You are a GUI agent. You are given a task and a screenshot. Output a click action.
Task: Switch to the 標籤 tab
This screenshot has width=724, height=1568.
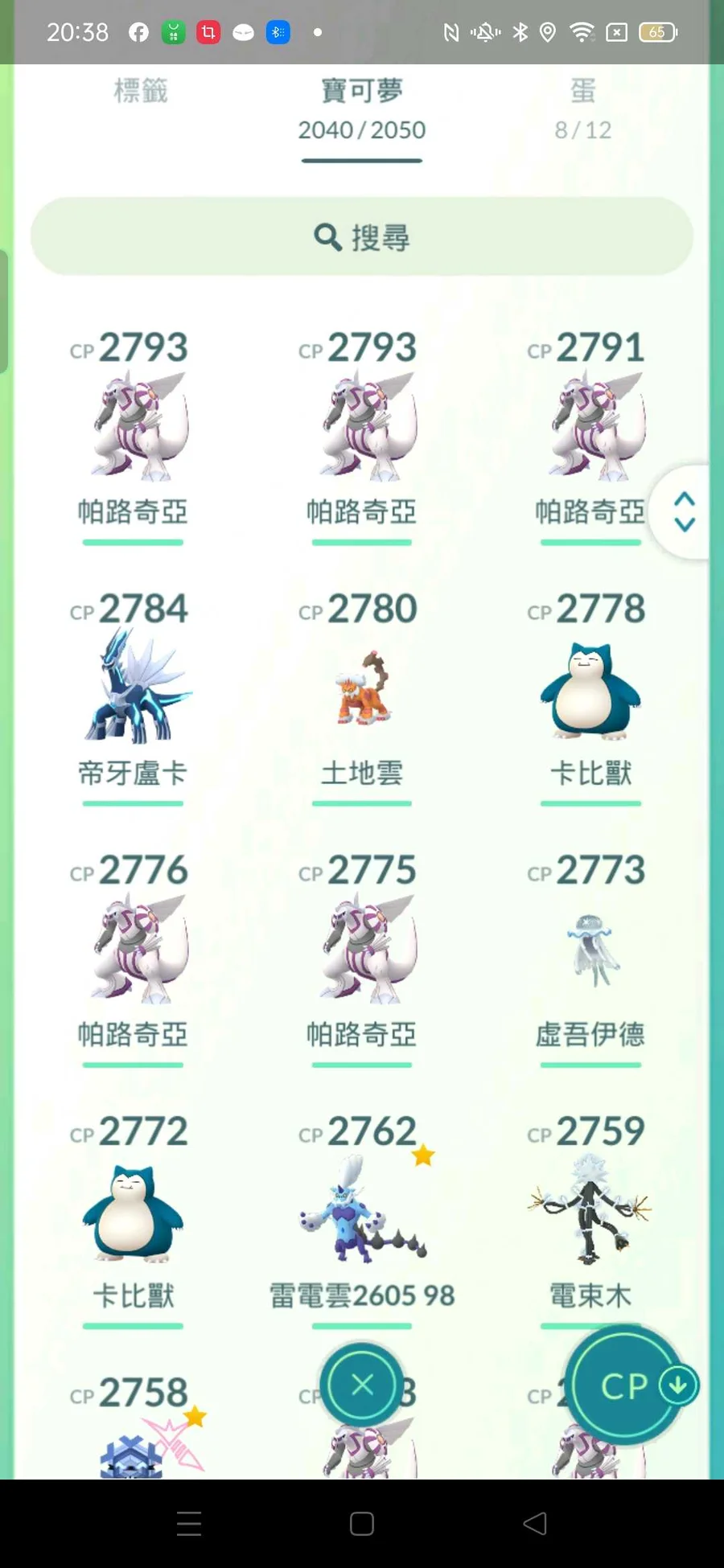click(141, 91)
